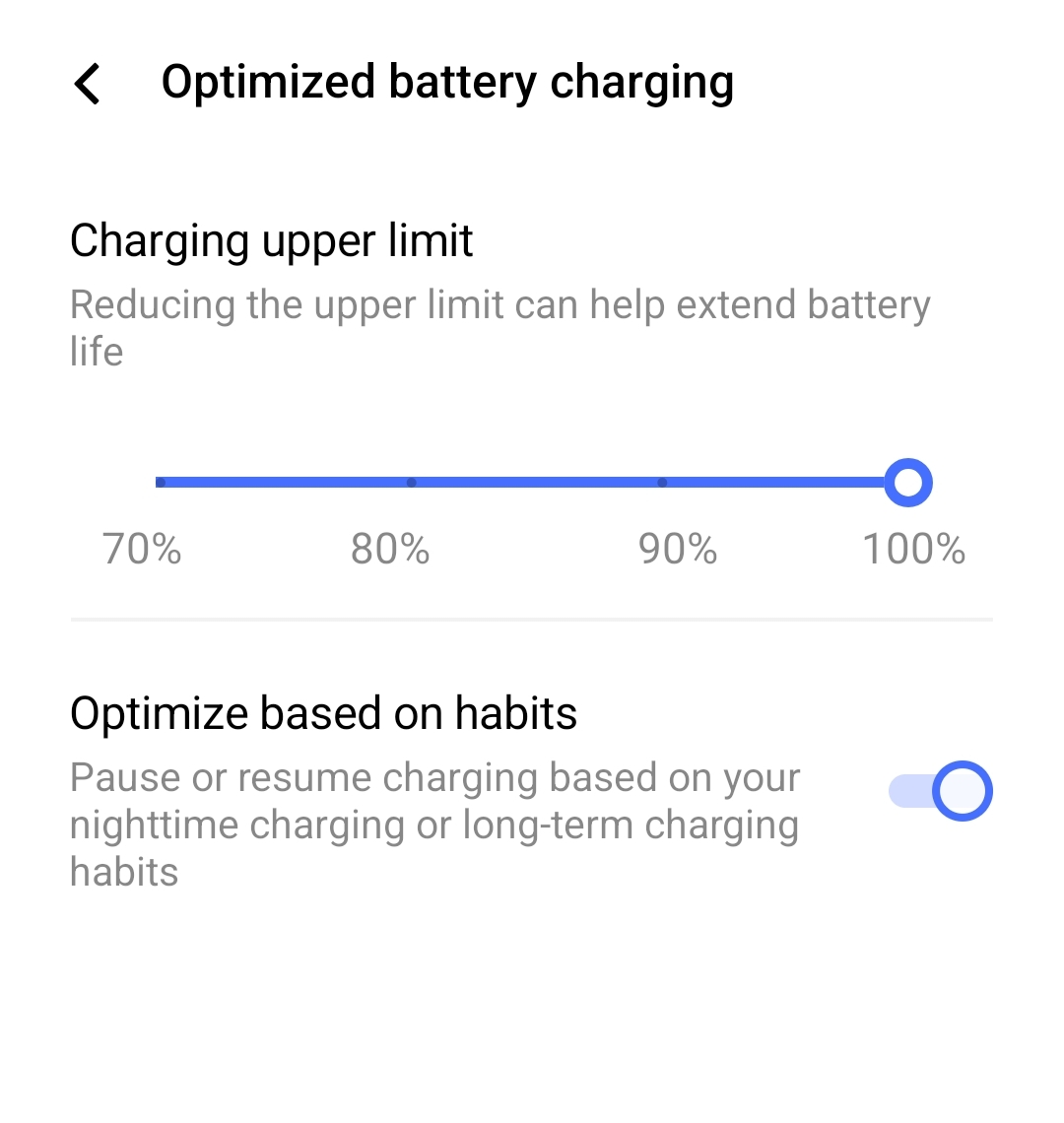Set charging upper limit to 90%
Viewport: 1064px width, 1123px height.
coord(662,483)
